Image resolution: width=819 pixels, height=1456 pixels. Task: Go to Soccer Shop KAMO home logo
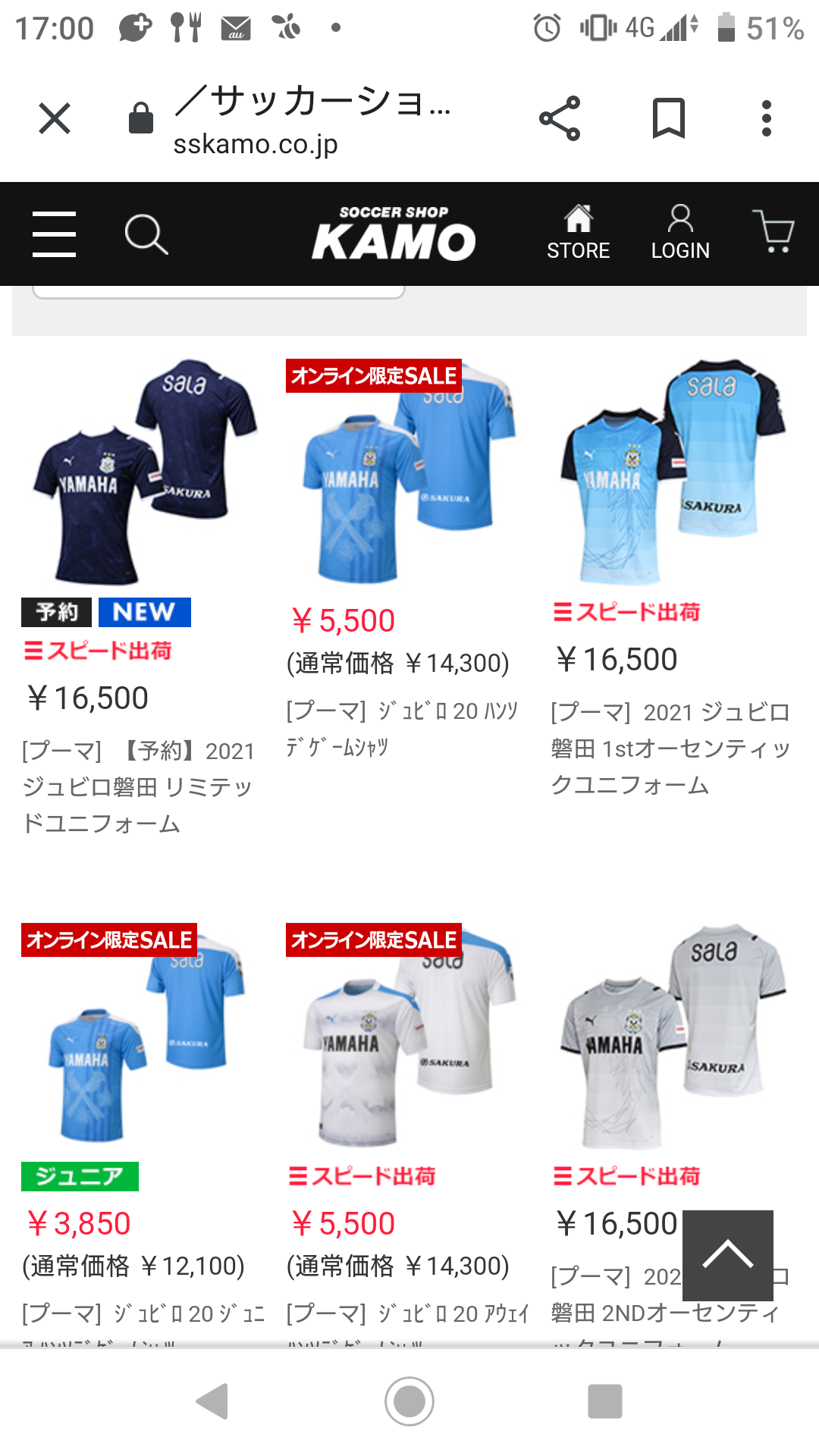click(x=394, y=234)
